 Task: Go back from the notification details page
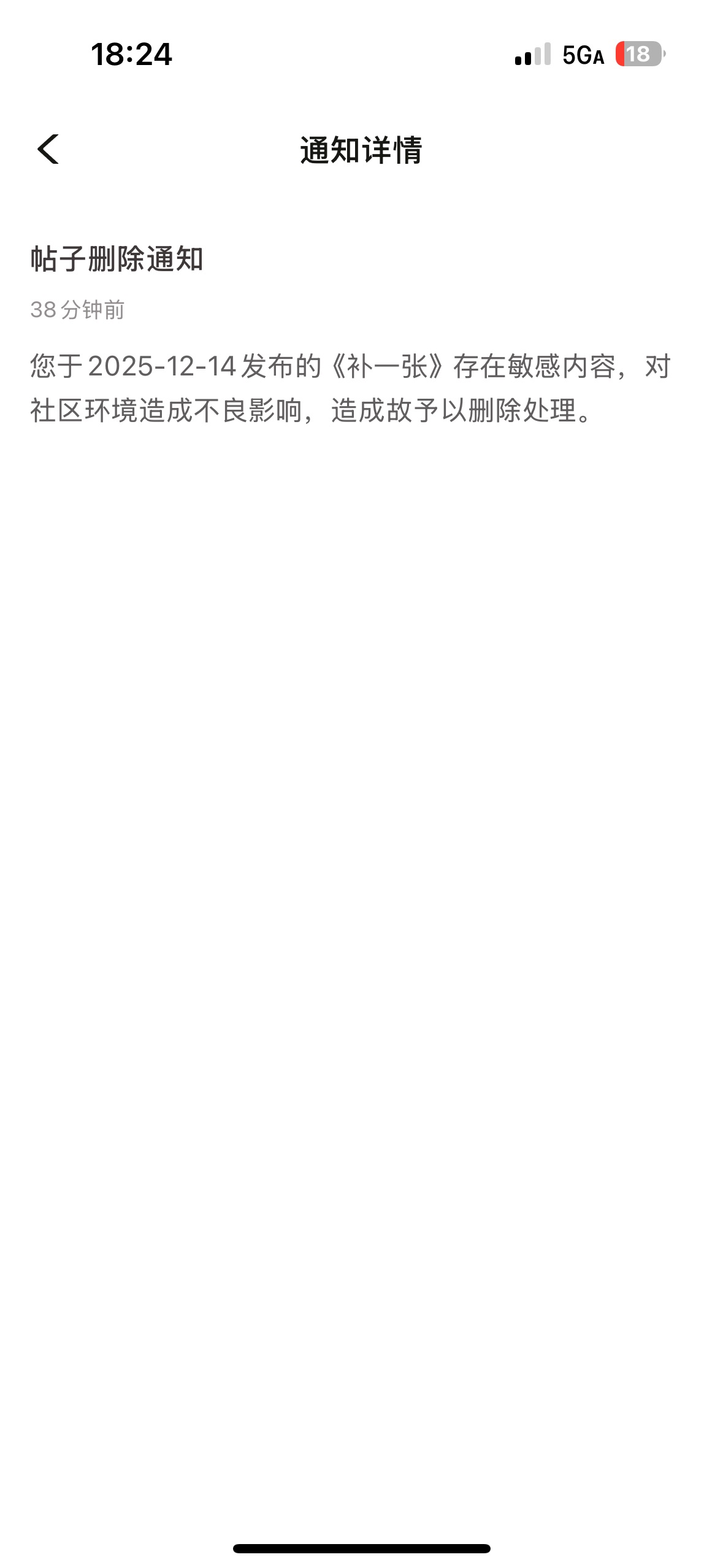click(48, 149)
